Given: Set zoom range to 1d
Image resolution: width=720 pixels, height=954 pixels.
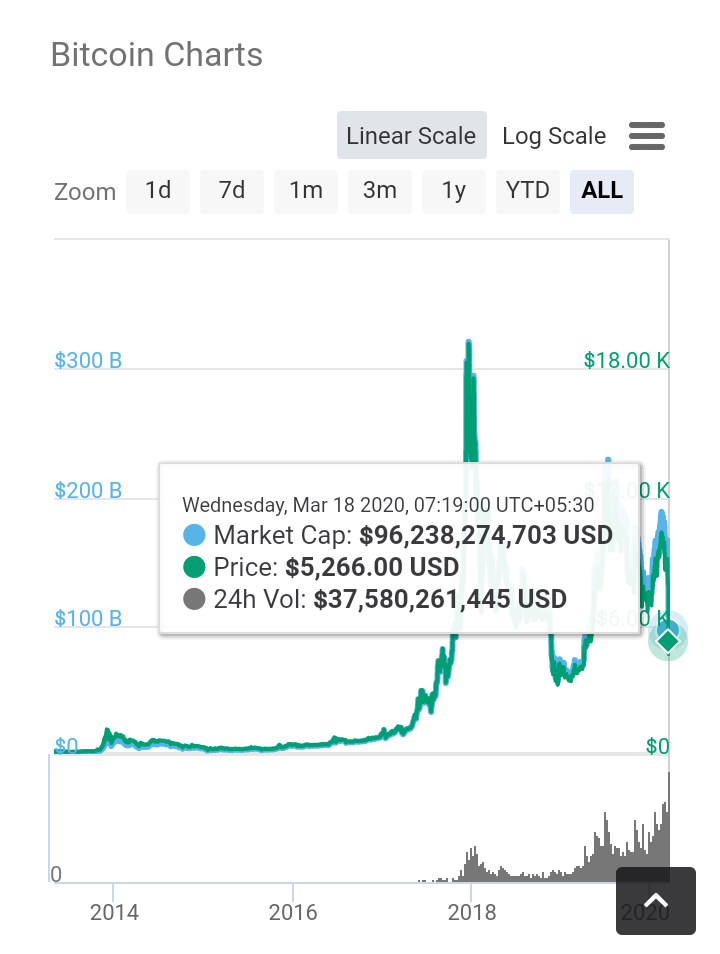Looking at the screenshot, I should point(158,191).
